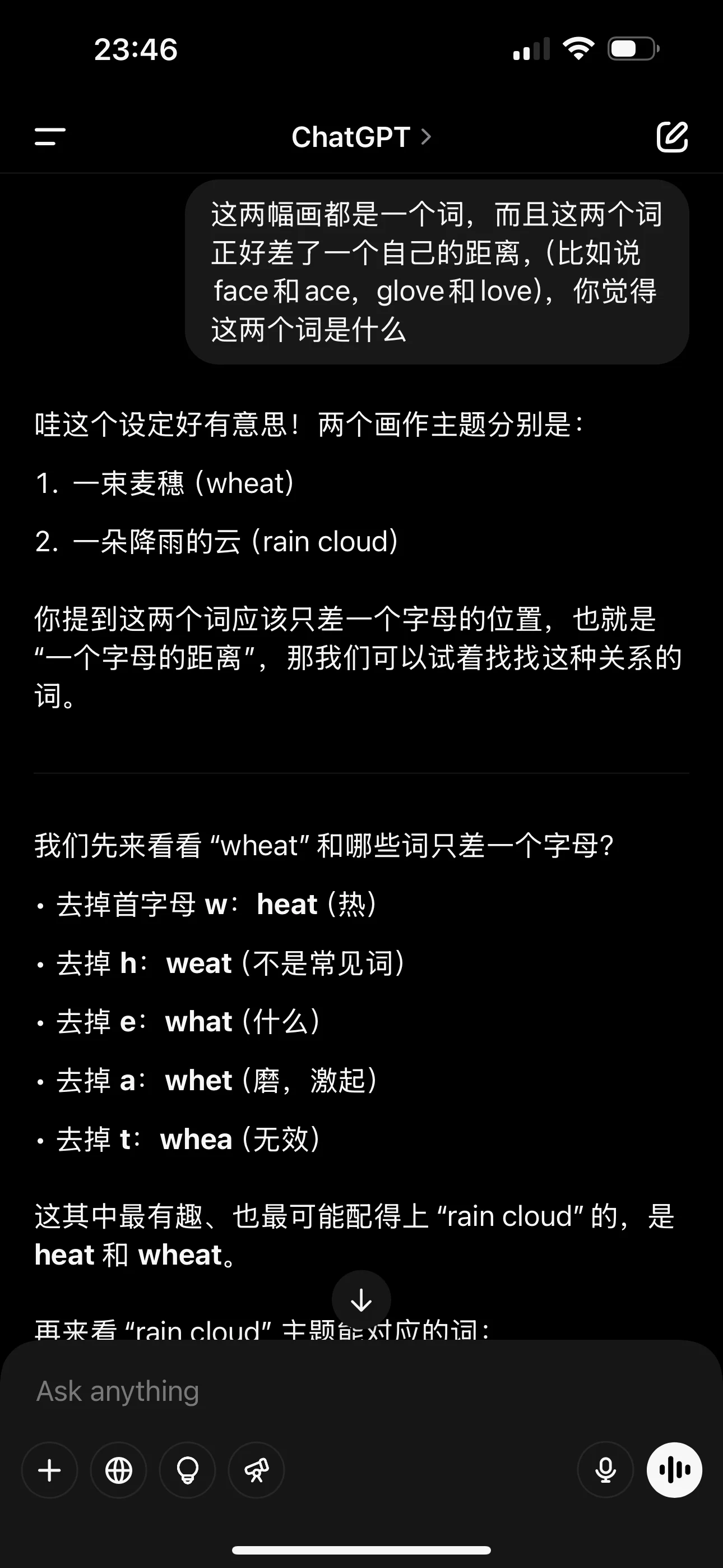The width and height of the screenshot is (723, 1568).
Task: Enable web search with the globe icon
Action: click(119, 1470)
